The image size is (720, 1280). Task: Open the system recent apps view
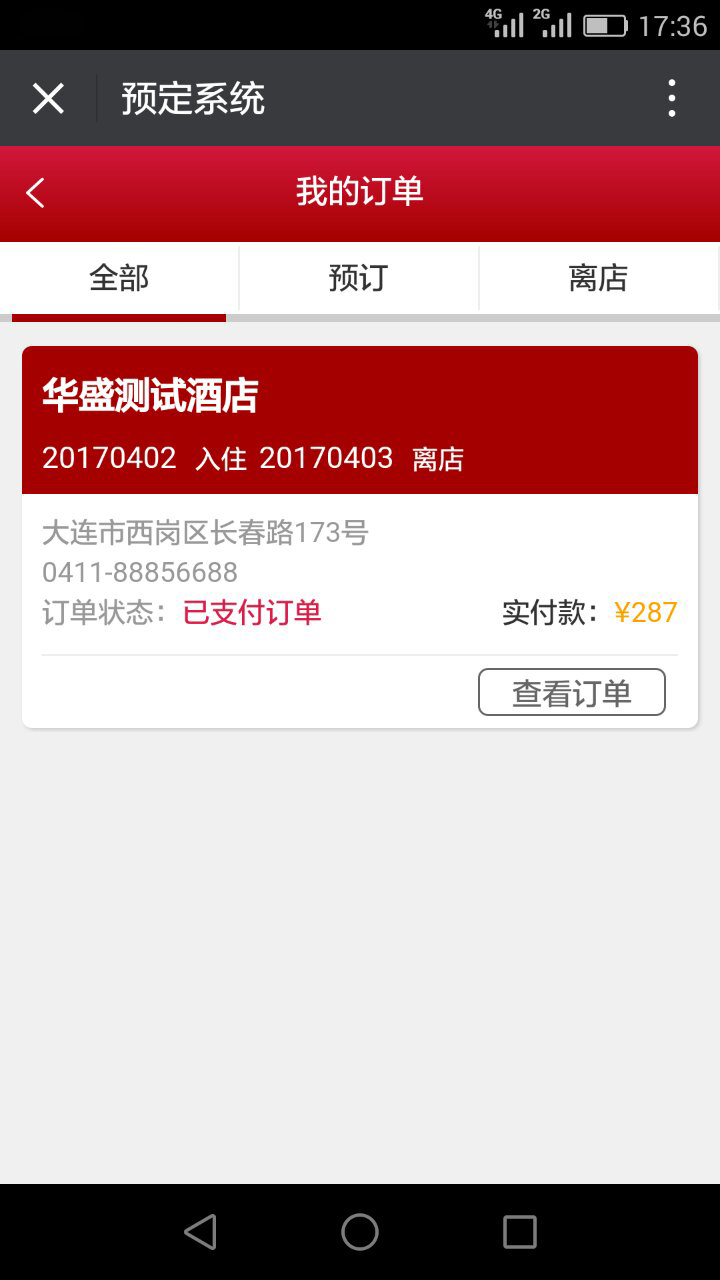(520, 1232)
